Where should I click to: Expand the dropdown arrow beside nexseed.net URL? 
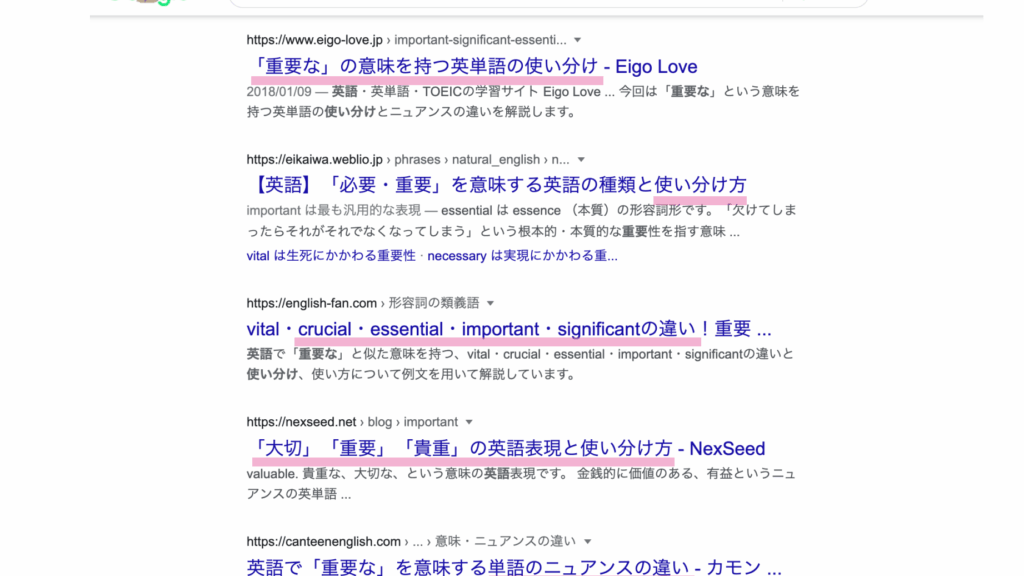[x=469, y=423]
